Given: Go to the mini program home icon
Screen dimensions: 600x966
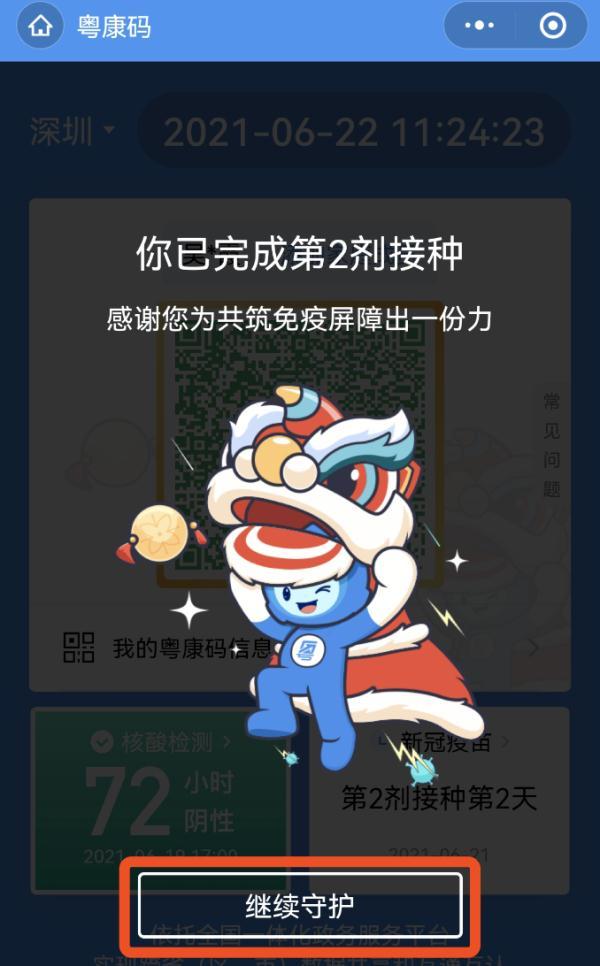Looking at the screenshot, I should point(40,26).
